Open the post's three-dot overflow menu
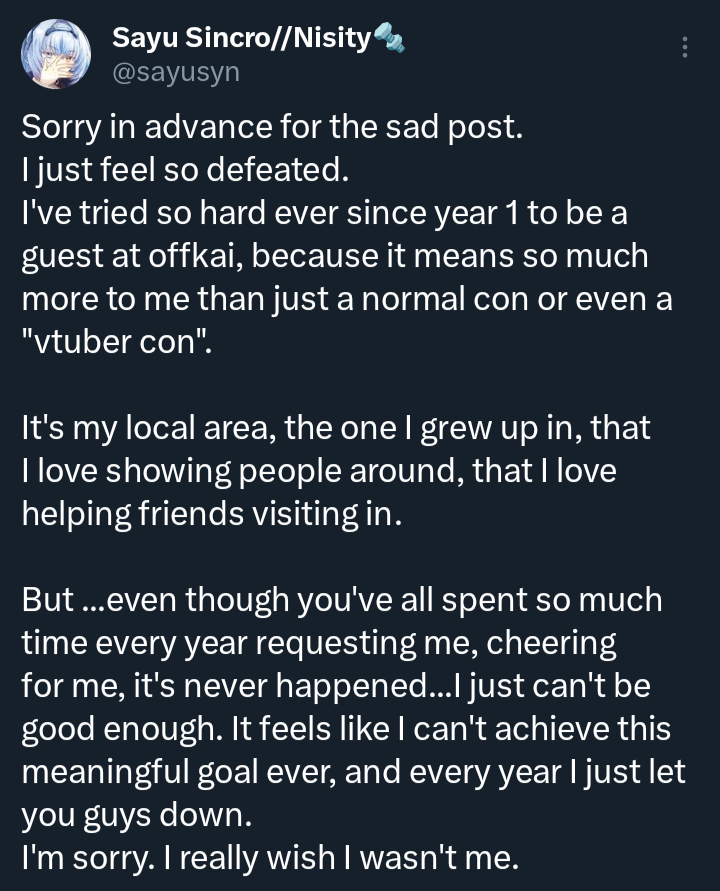This screenshot has width=720, height=891. [x=684, y=47]
